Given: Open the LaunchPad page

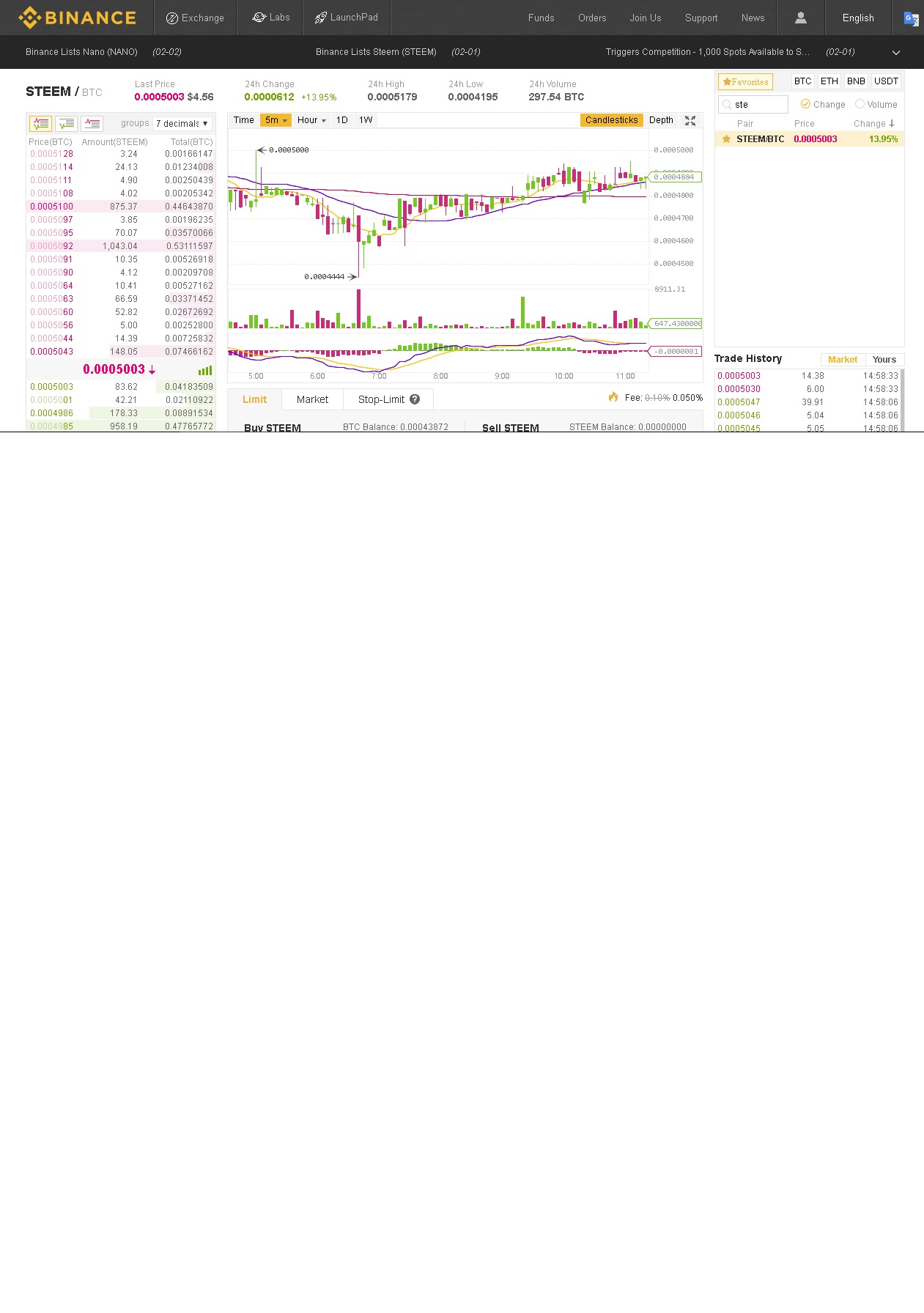Looking at the screenshot, I should pyautogui.click(x=346, y=18).
